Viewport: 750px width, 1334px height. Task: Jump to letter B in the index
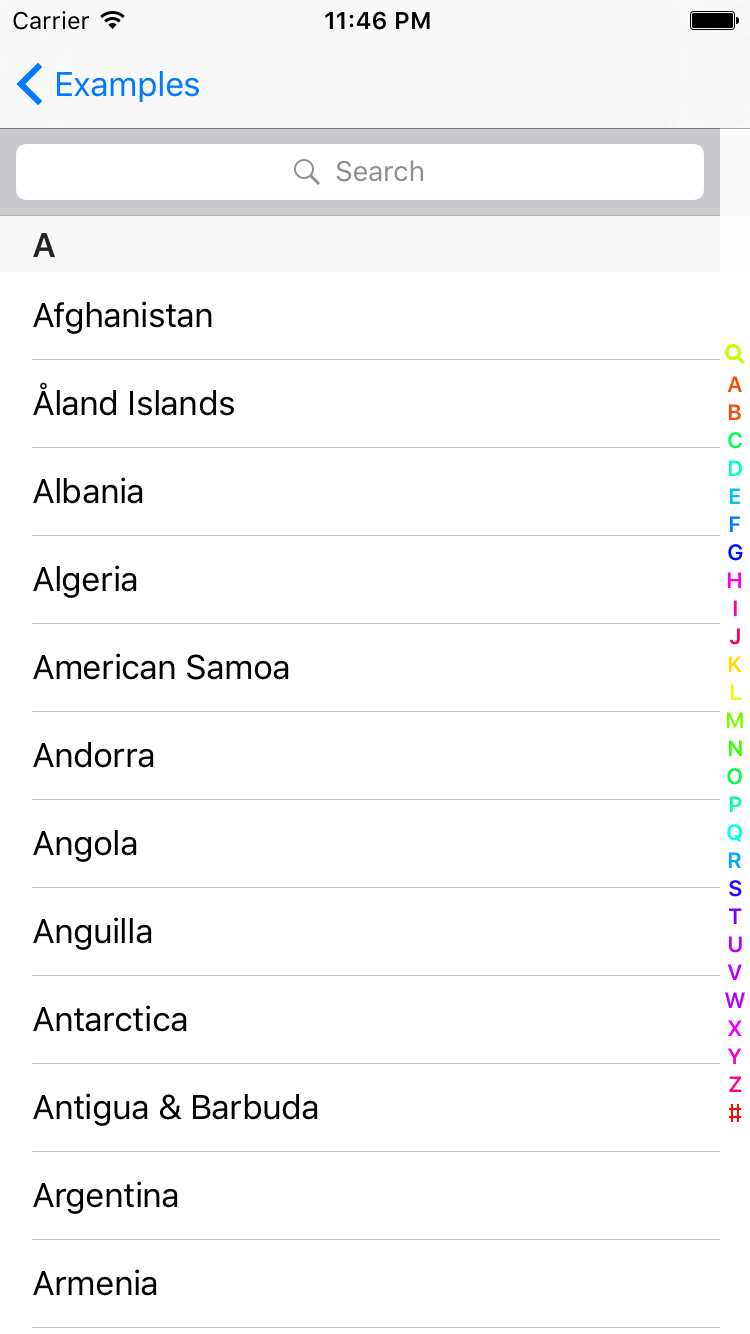point(735,412)
